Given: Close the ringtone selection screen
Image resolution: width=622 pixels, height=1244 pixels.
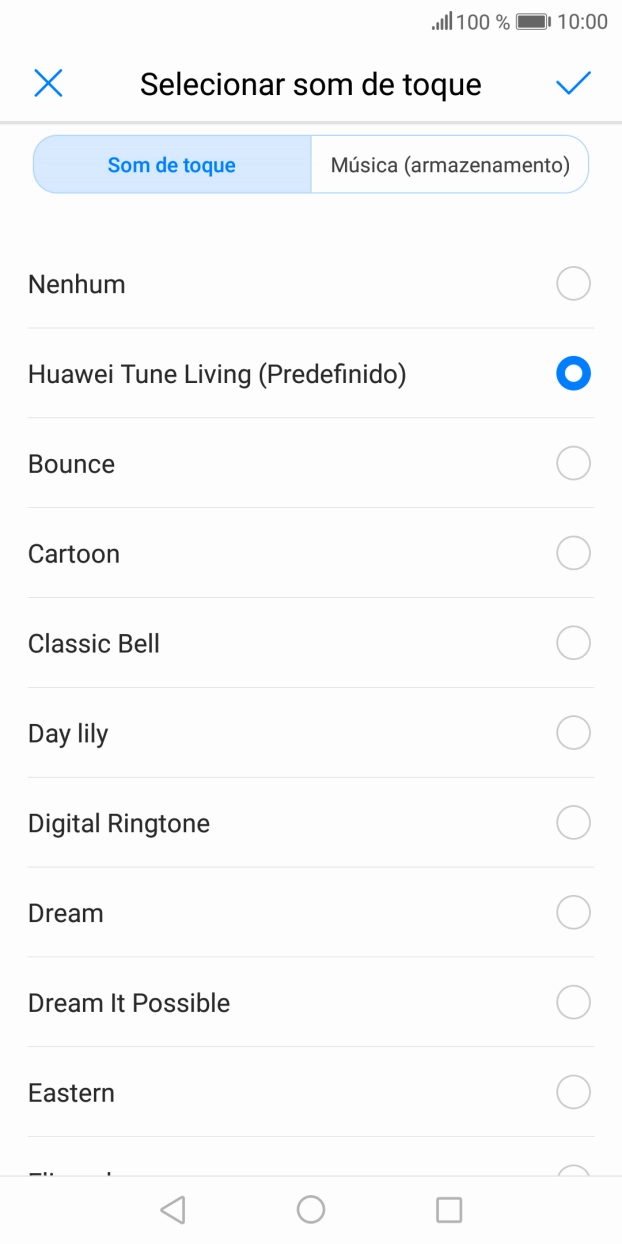Looking at the screenshot, I should (48, 84).
